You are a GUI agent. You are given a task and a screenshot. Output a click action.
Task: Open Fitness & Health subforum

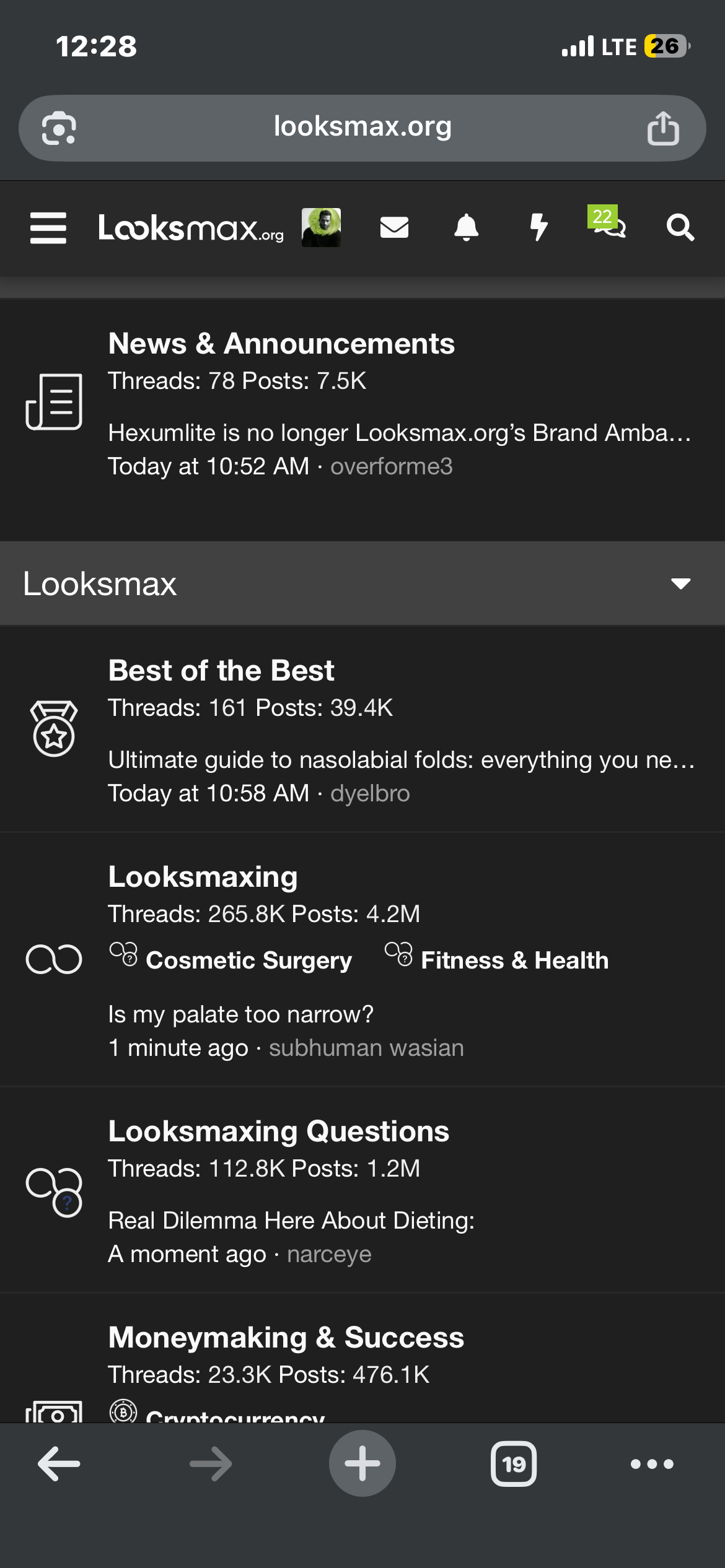click(514, 960)
